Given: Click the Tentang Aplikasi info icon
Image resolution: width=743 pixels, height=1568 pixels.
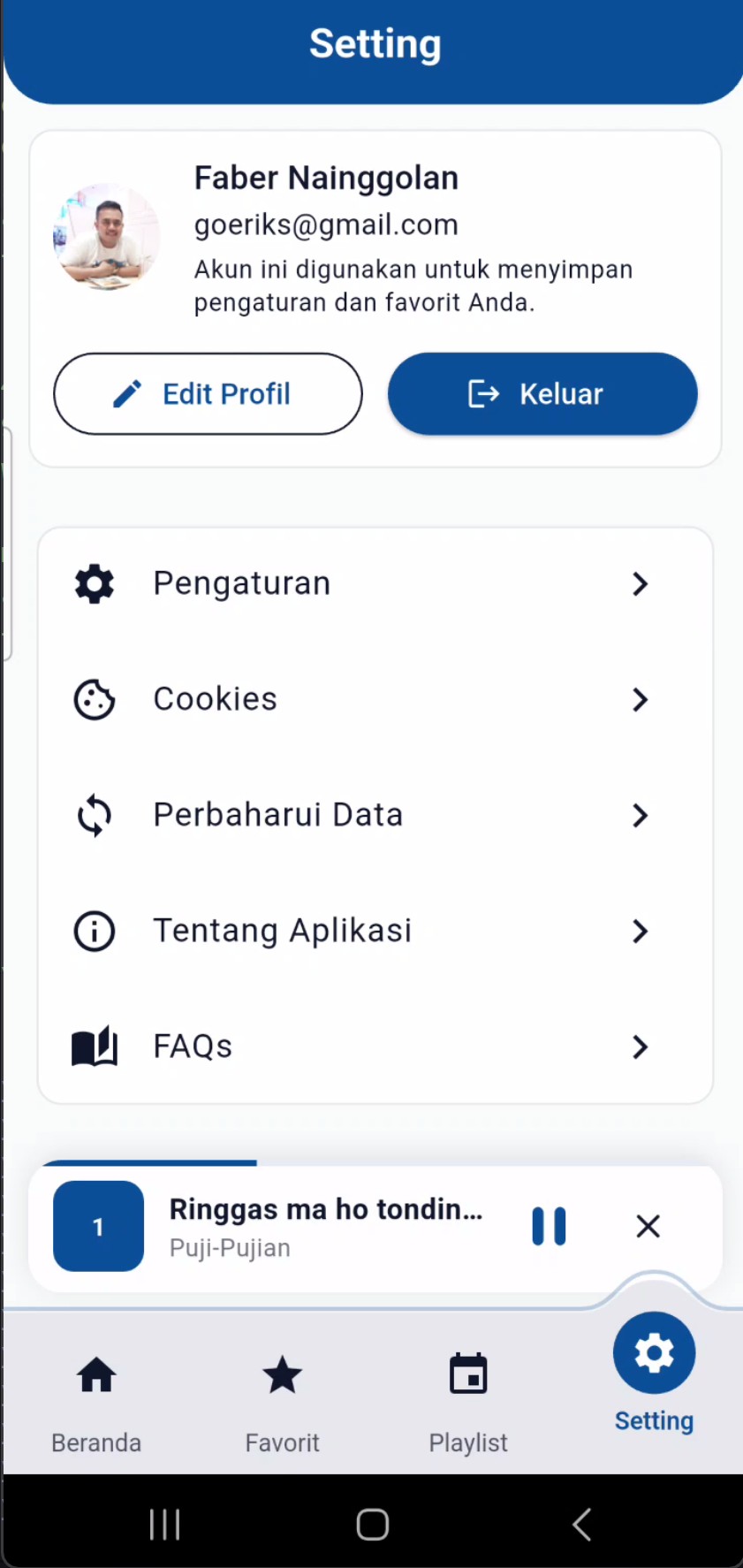Looking at the screenshot, I should tap(95, 931).
